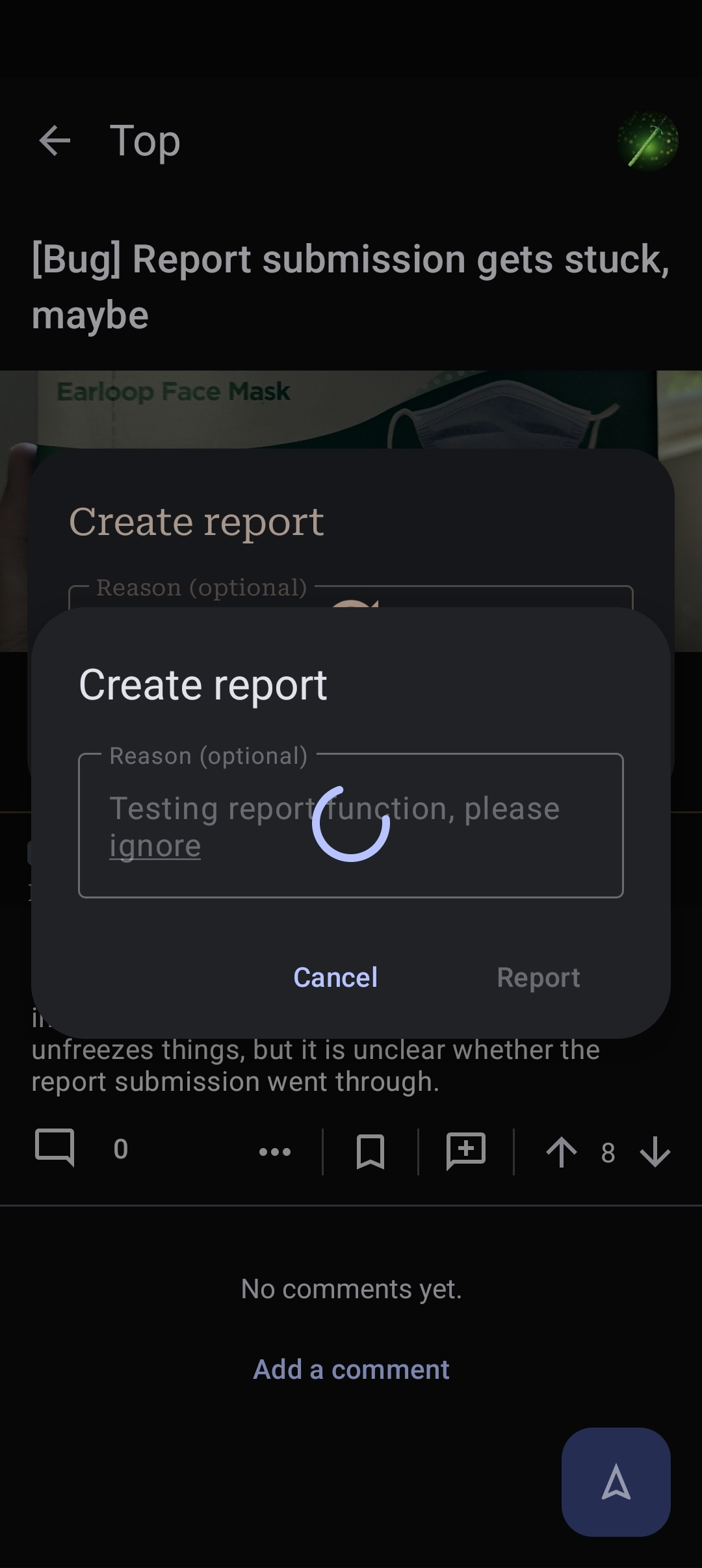Tap the add-comment plus icon in the toolbar
Image resolution: width=702 pixels, height=1568 pixels.
pyautogui.click(x=466, y=1151)
